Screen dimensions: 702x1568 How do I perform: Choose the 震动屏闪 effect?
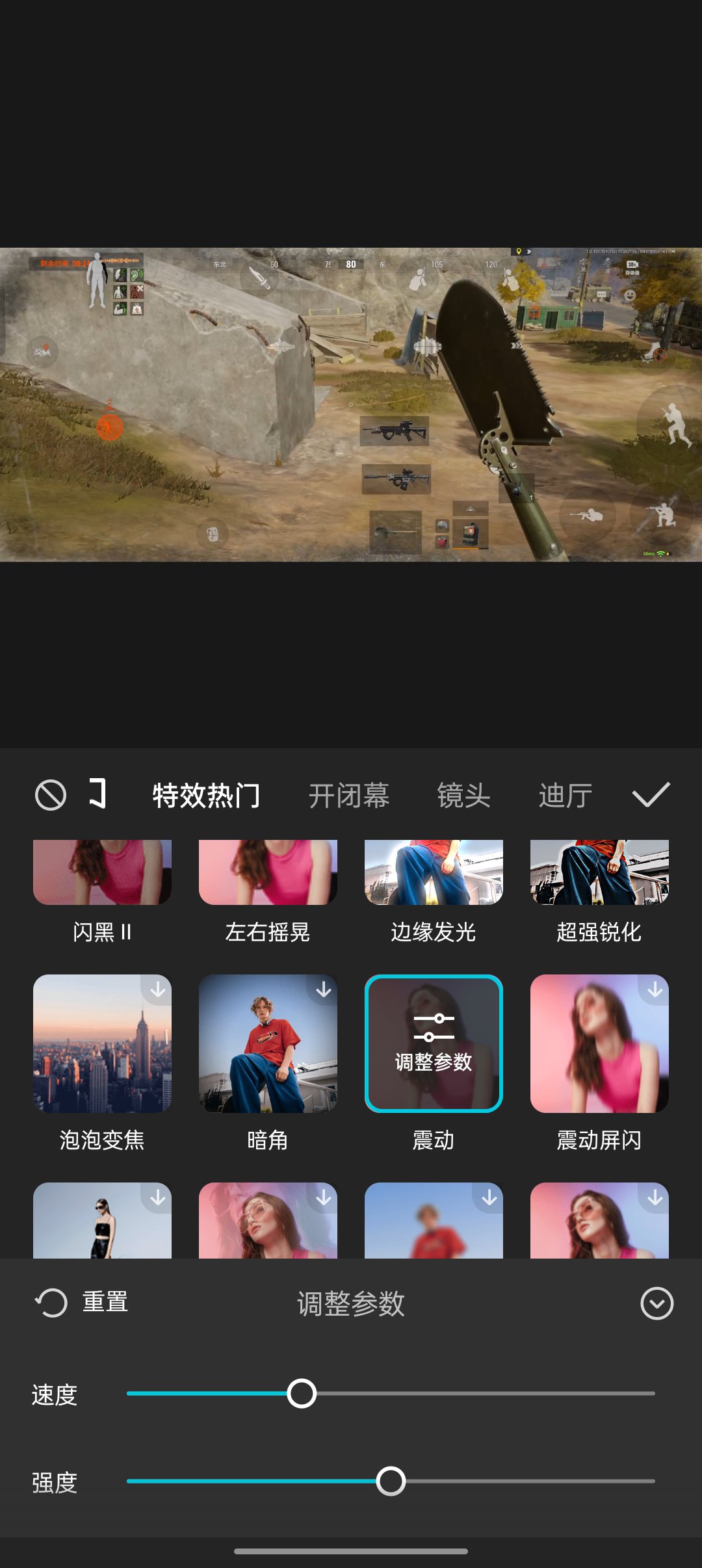coord(599,1043)
